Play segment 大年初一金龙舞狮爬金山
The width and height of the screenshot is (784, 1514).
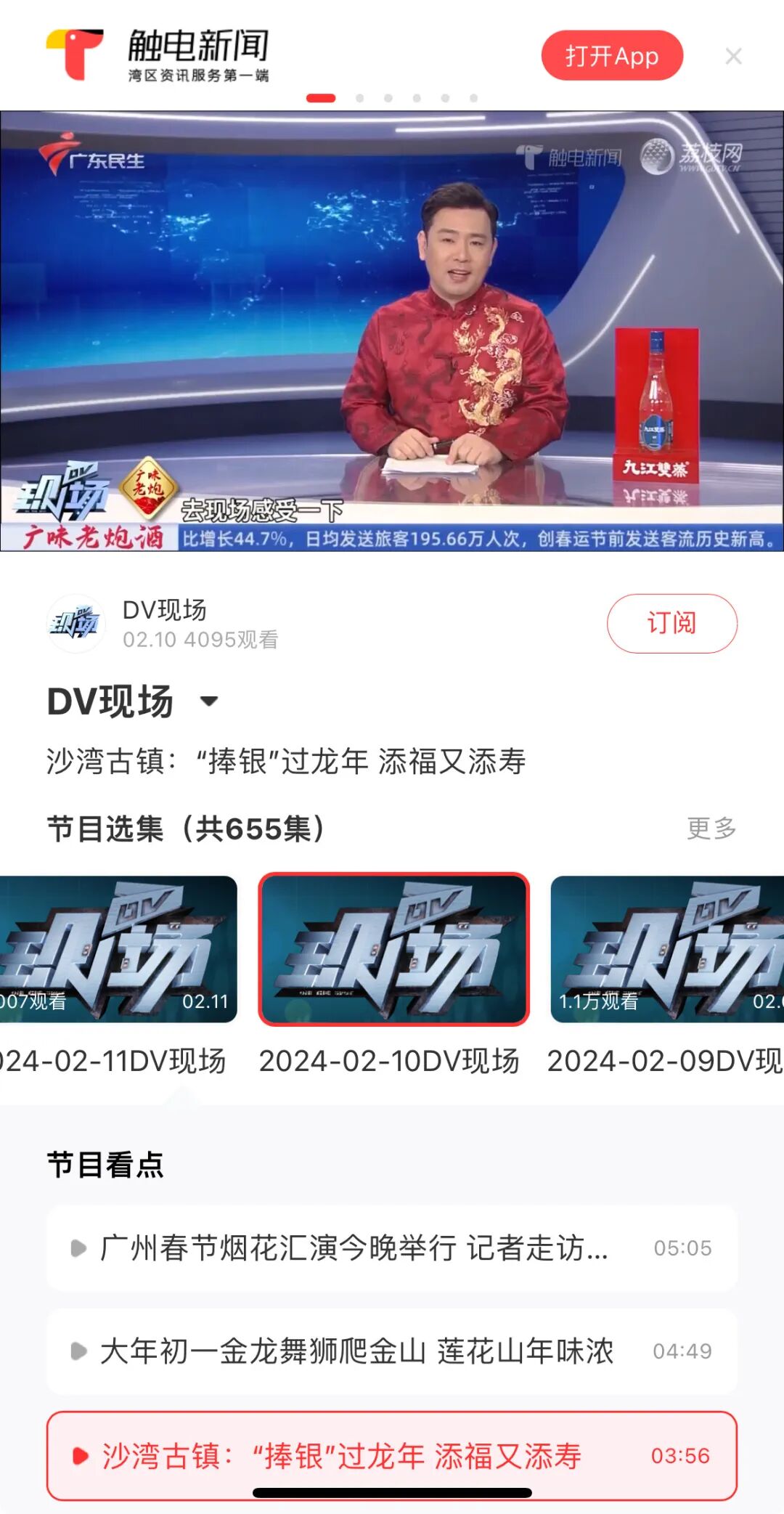tap(392, 1351)
